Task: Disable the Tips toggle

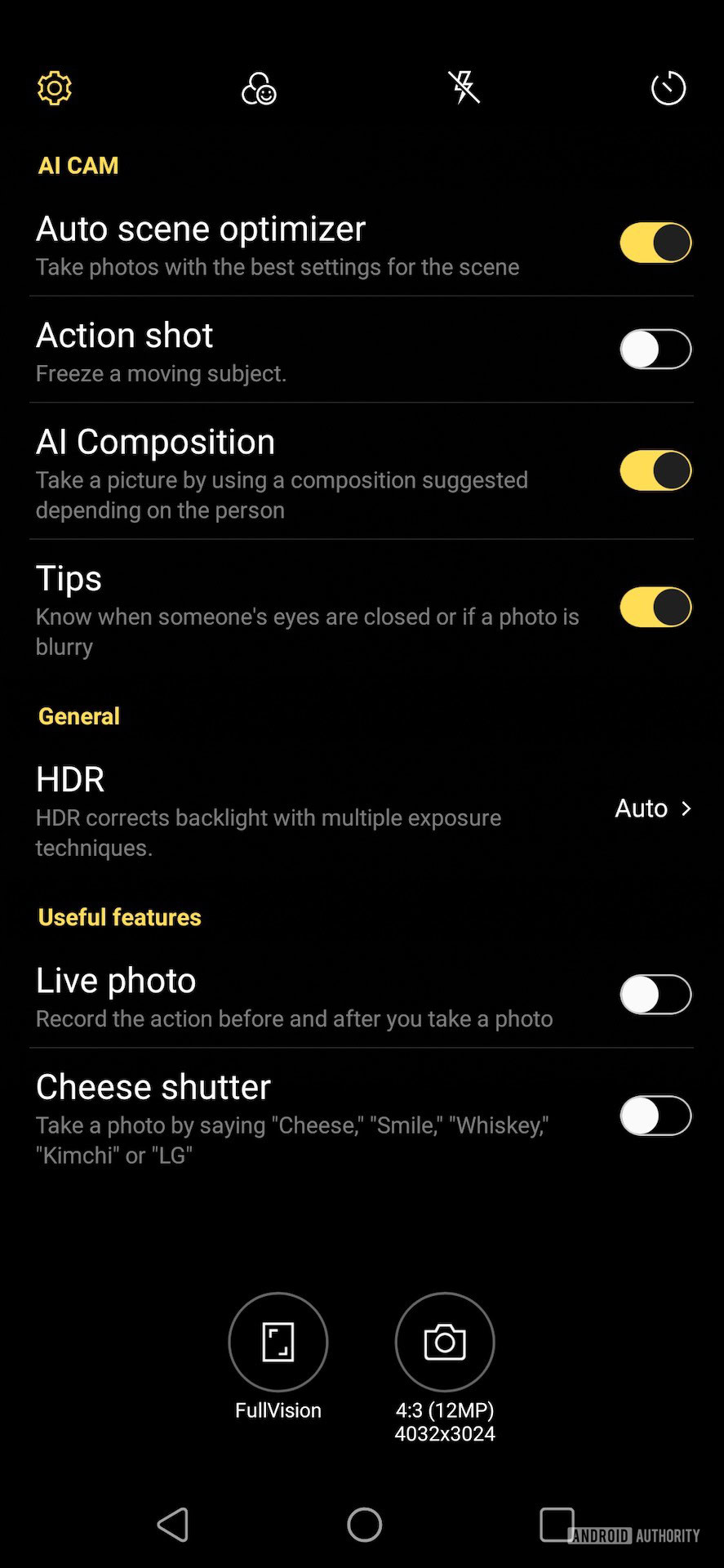Action: [x=655, y=607]
